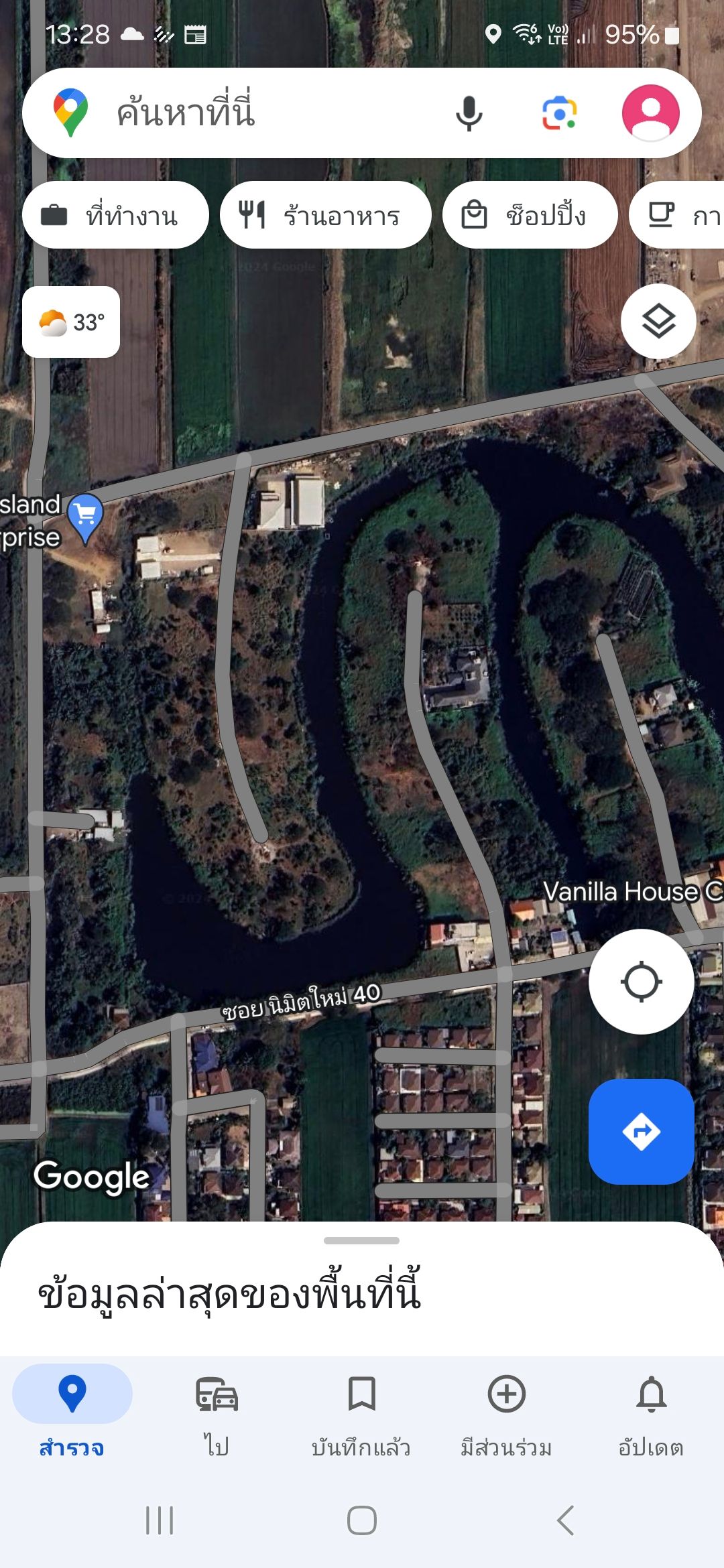Tap the system back button
Viewport: 724px width, 1568px height.
(565, 1520)
